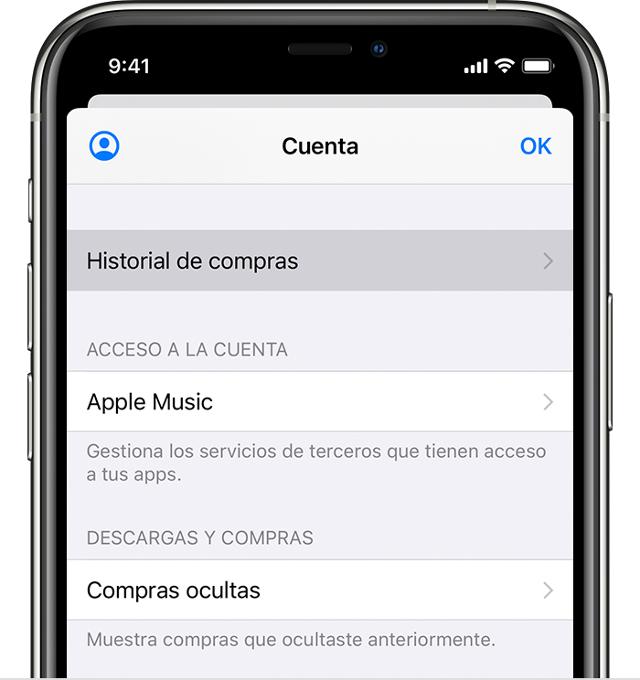Open Historial de compras
This screenshot has height=680, width=640.
[320, 261]
